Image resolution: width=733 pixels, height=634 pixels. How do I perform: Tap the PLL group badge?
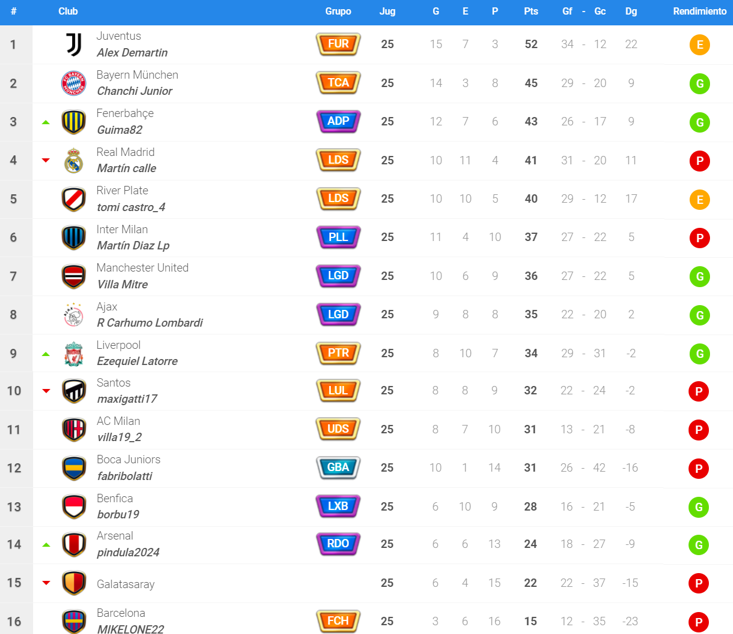[338, 237]
